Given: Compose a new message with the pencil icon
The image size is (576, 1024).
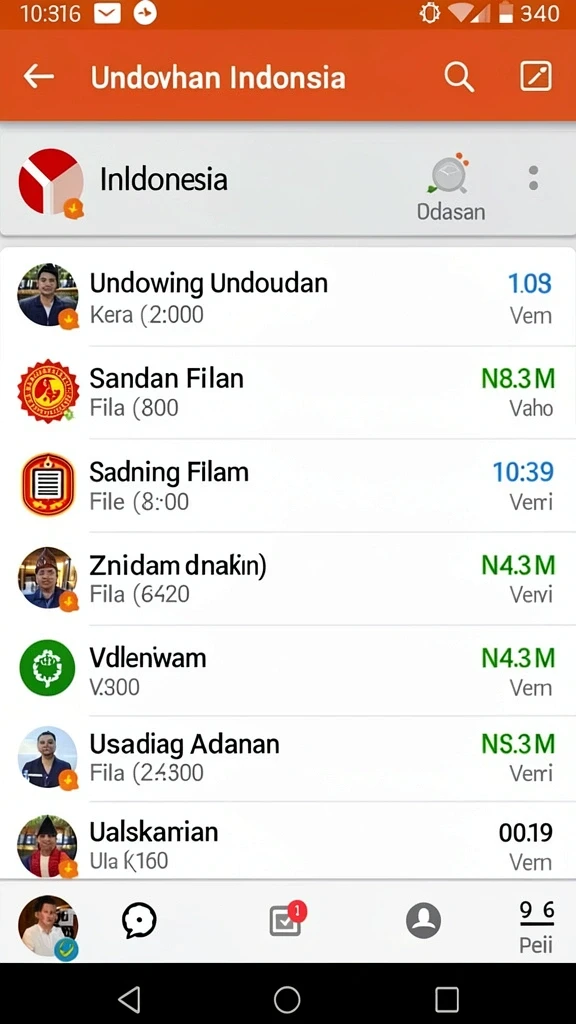Looking at the screenshot, I should click(x=536, y=76).
